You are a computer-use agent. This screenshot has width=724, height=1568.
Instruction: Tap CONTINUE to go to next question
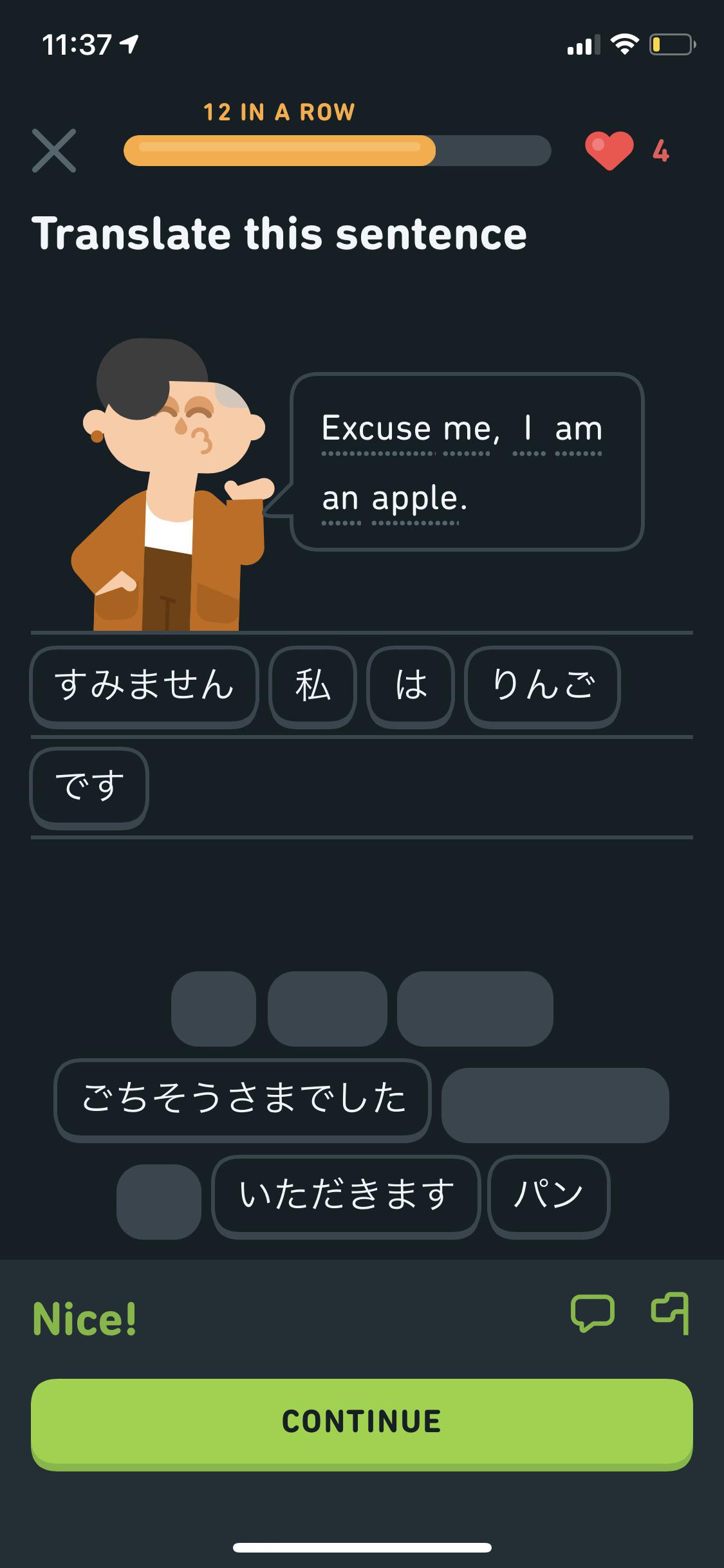[x=362, y=1423]
